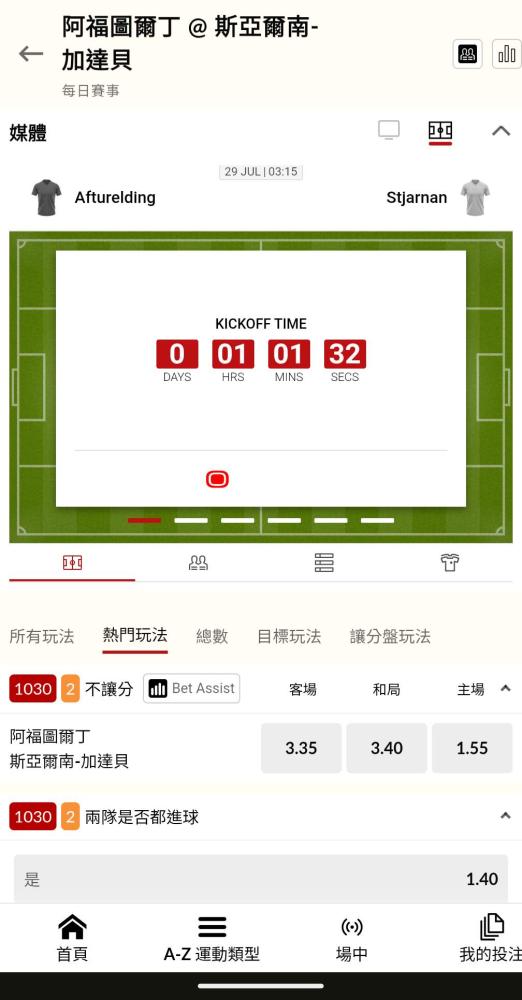Switch to the lineup players tab
The width and height of the screenshot is (522, 1000).
pyautogui.click(x=198, y=562)
